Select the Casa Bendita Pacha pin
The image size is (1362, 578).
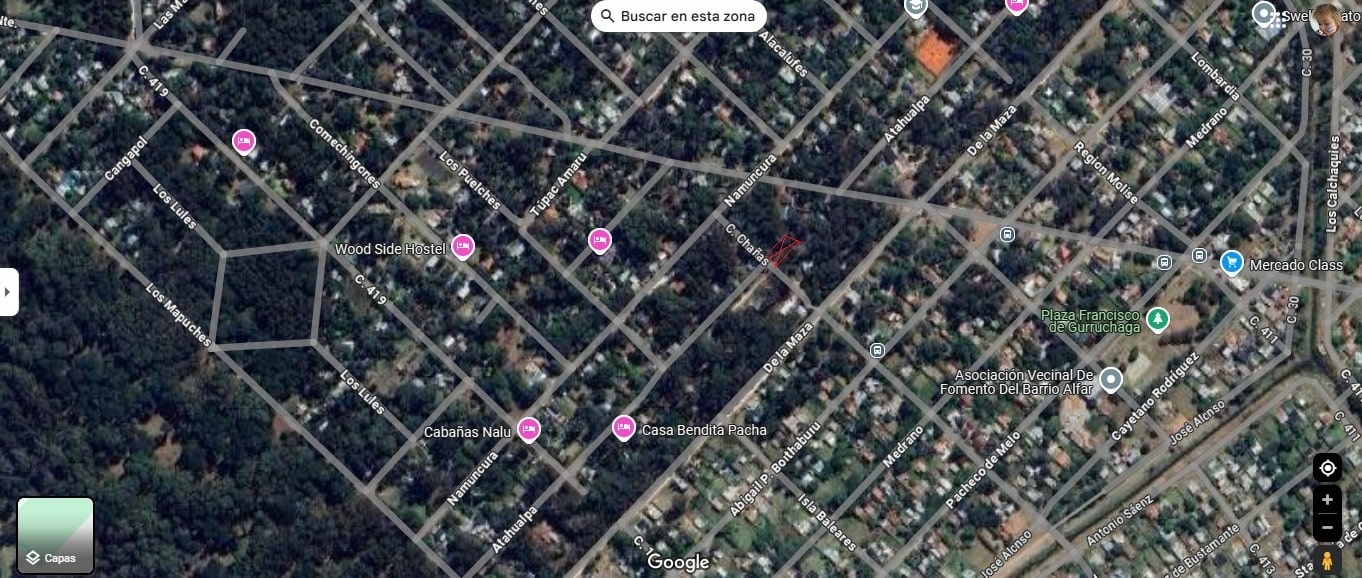pyautogui.click(x=624, y=428)
